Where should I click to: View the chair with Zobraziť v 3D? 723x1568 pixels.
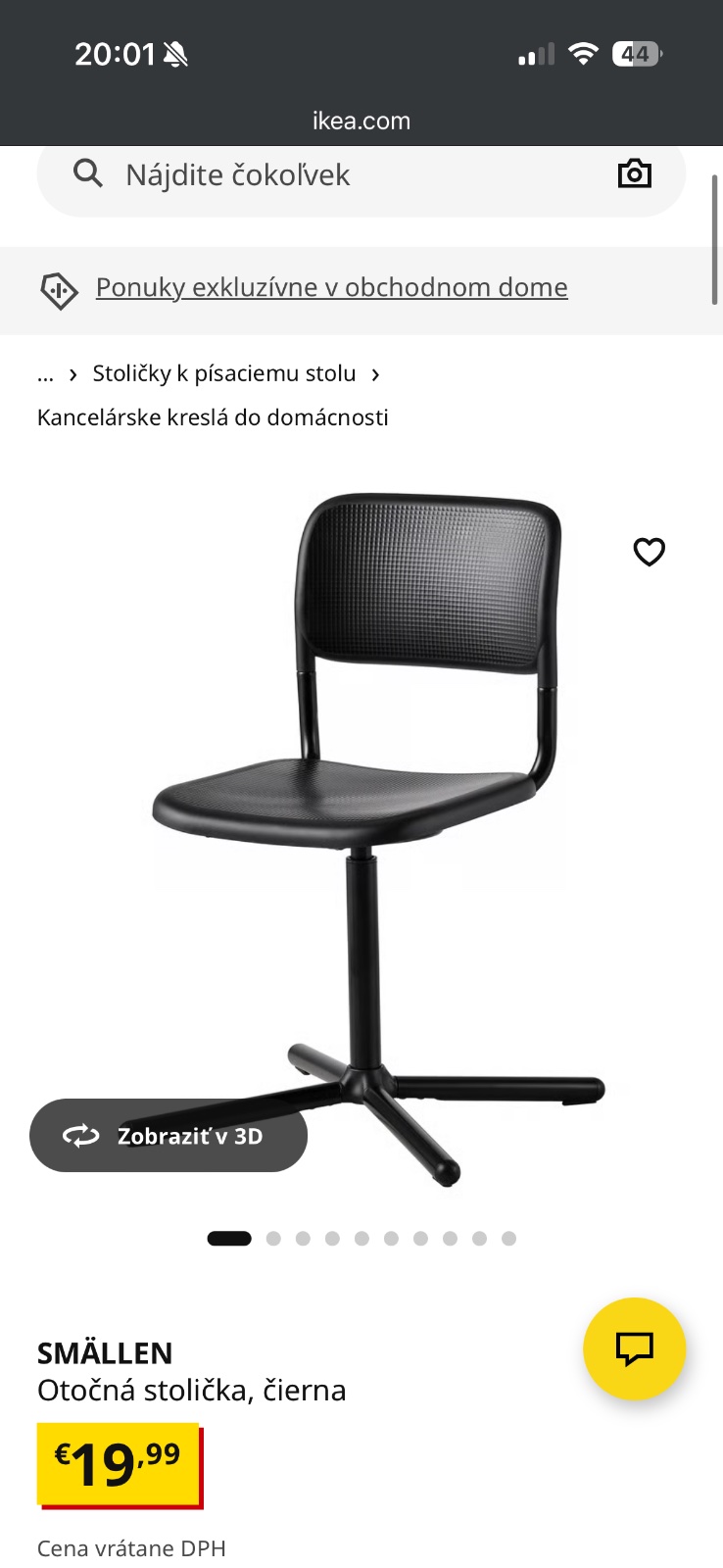(169, 1136)
